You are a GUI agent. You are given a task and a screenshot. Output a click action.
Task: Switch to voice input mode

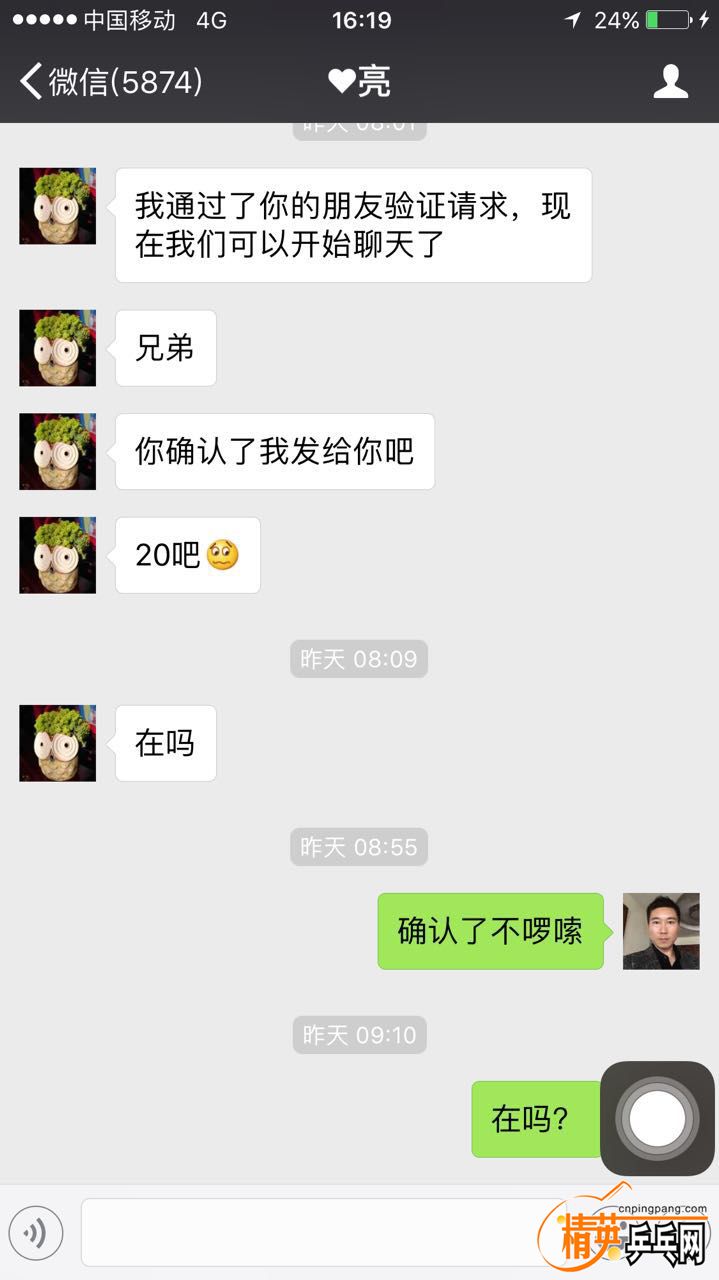tap(36, 1233)
